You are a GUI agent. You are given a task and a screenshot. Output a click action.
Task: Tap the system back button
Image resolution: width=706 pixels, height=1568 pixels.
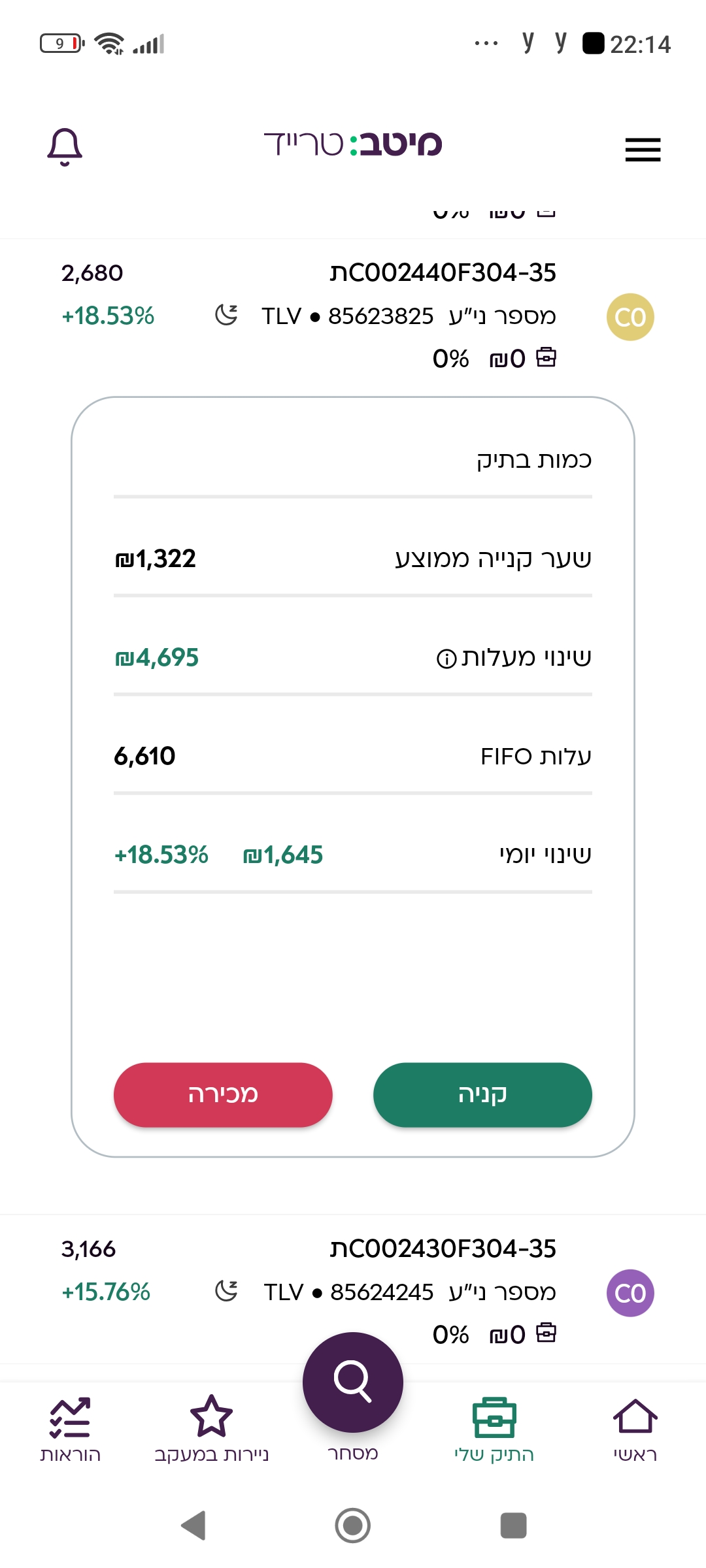point(193,1526)
